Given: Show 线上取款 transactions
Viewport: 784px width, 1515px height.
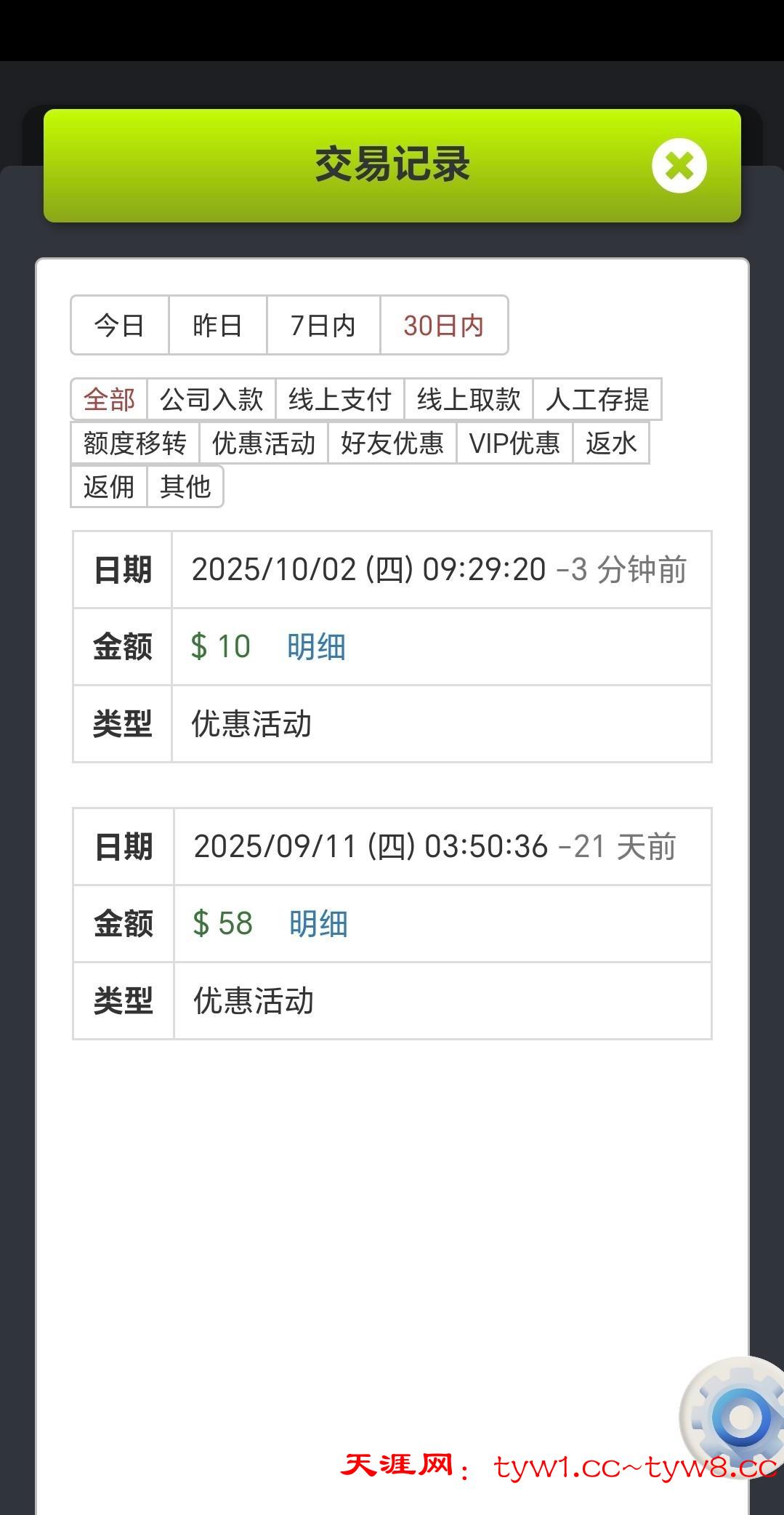Looking at the screenshot, I should pos(469,399).
